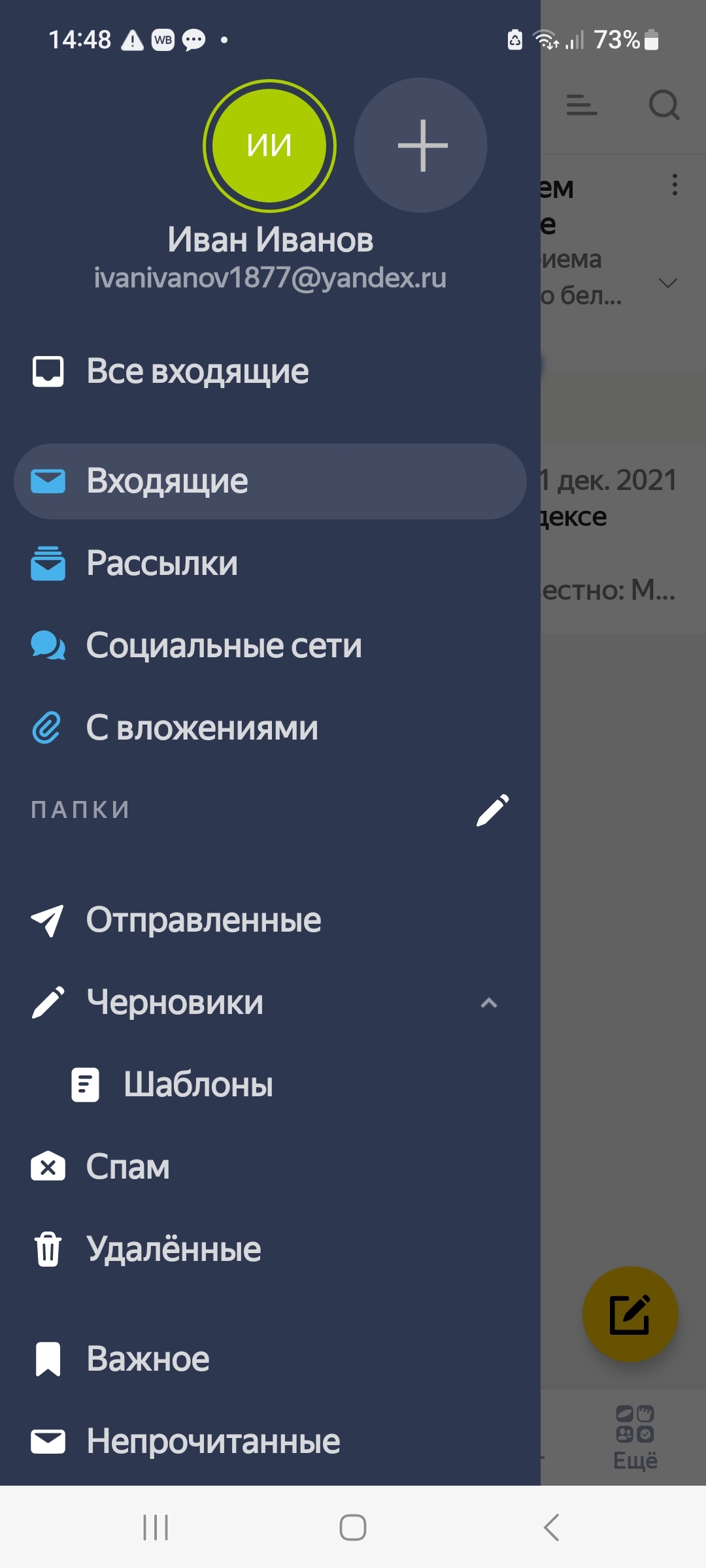Image resolution: width=706 pixels, height=1568 pixels.
Task: Open the Шаблоны subfolder
Action: [x=197, y=1085]
